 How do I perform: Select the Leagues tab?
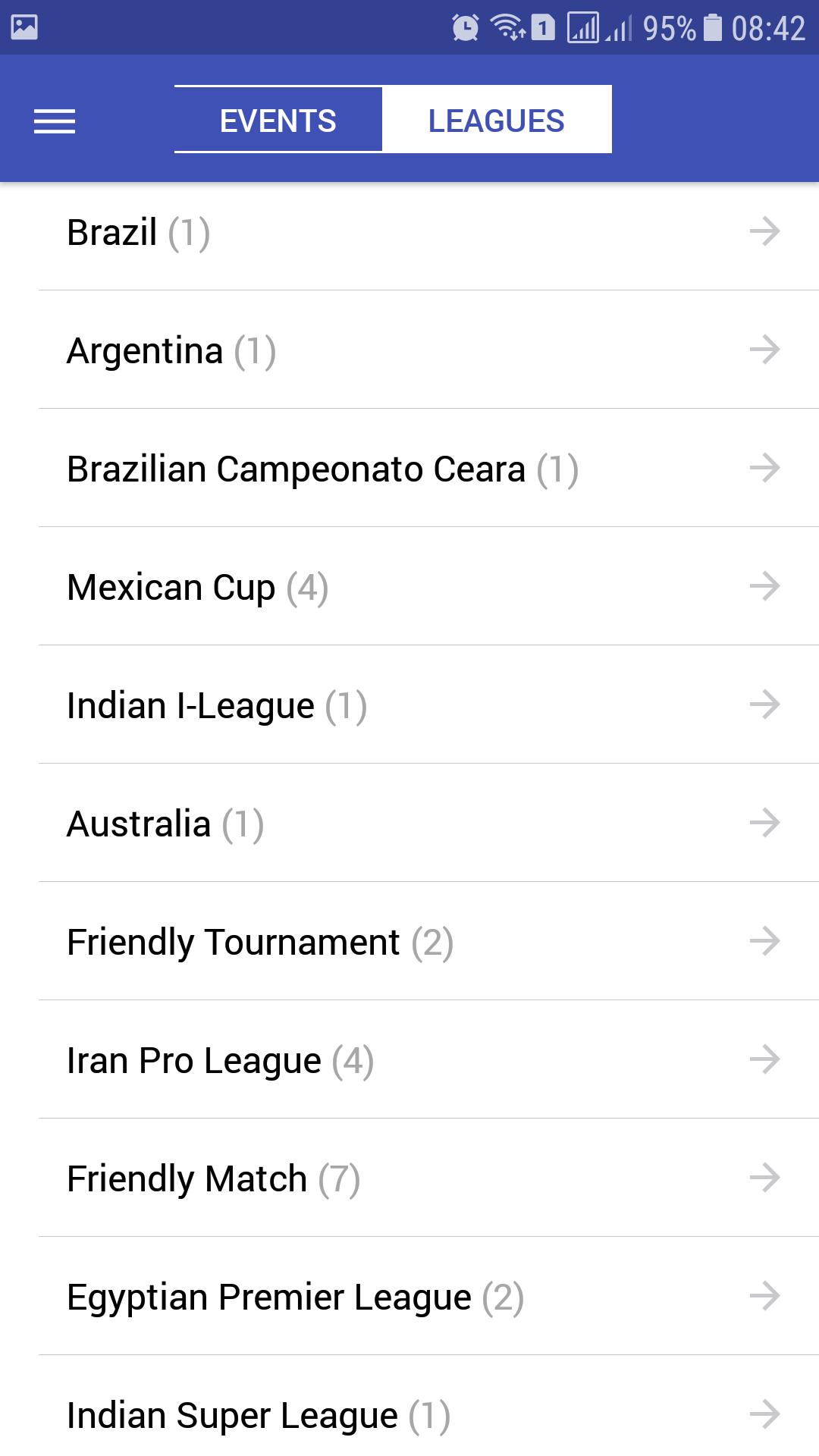click(x=497, y=120)
